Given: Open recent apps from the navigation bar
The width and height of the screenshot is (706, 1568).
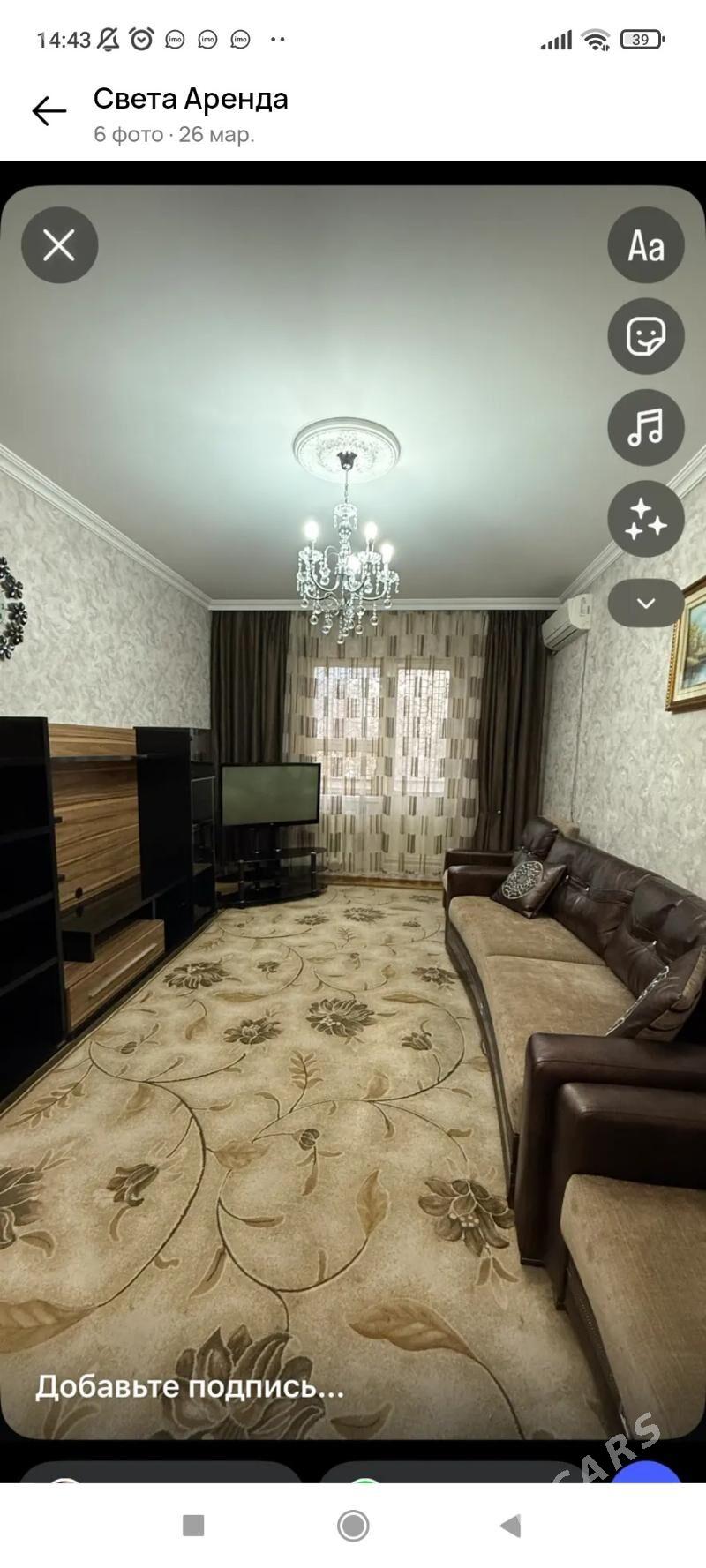Looking at the screenshot, I should (x=193, y=1525).
